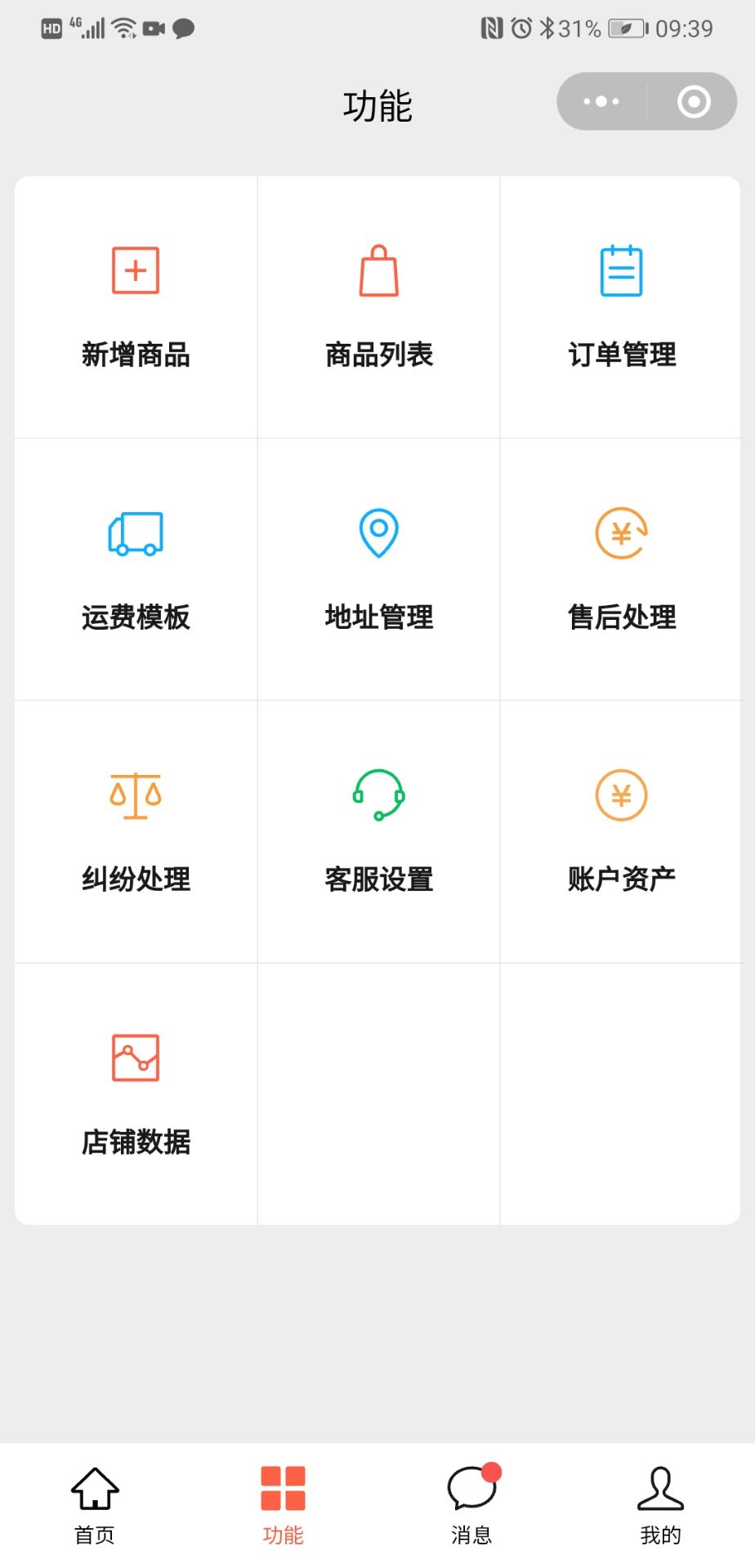755x1568 pixels.
Task: Switch to the 消息 messages tab
Action: [472, 1504]
